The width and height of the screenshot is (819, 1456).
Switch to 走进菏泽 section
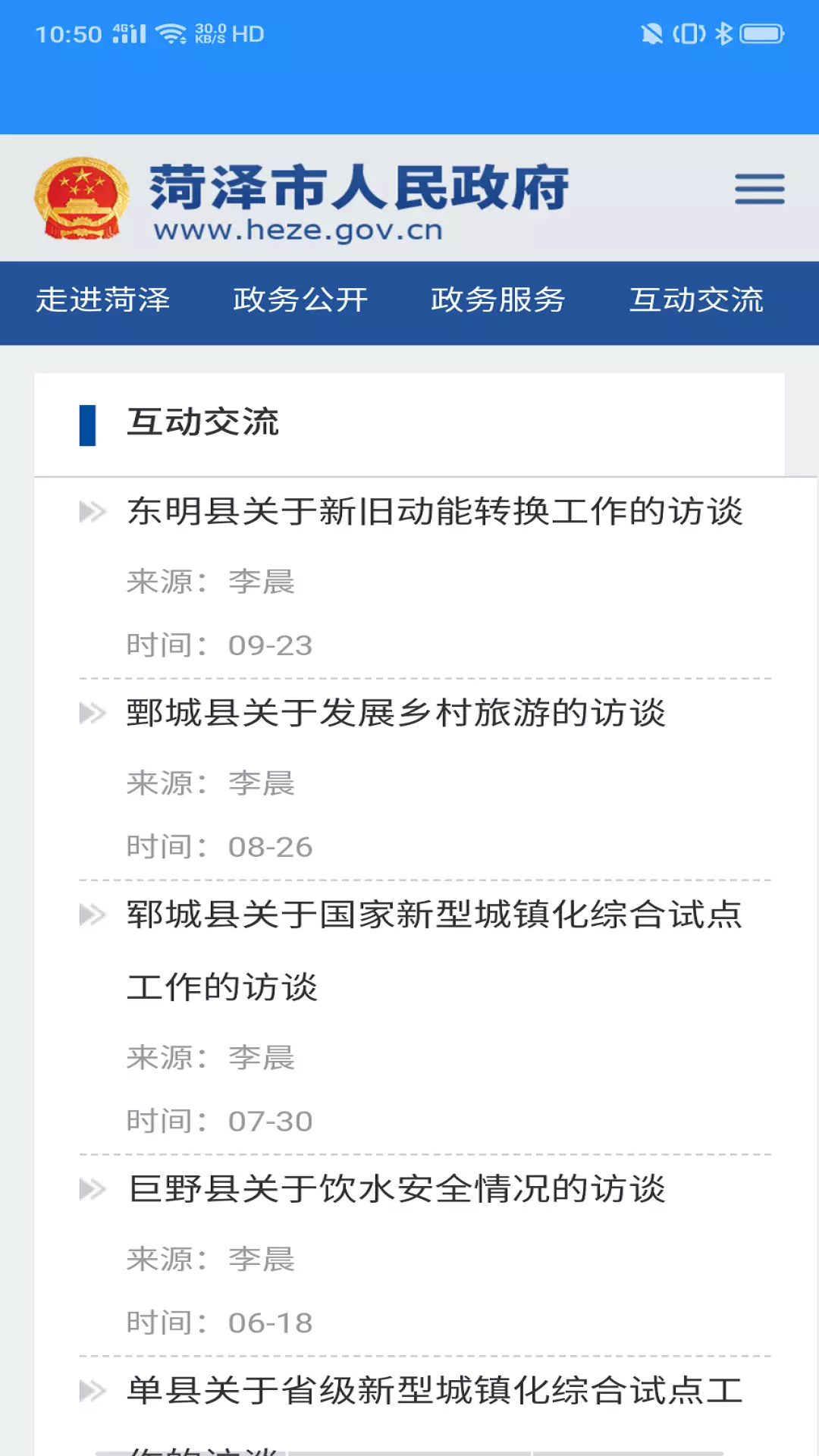click(x=103, y=300)
